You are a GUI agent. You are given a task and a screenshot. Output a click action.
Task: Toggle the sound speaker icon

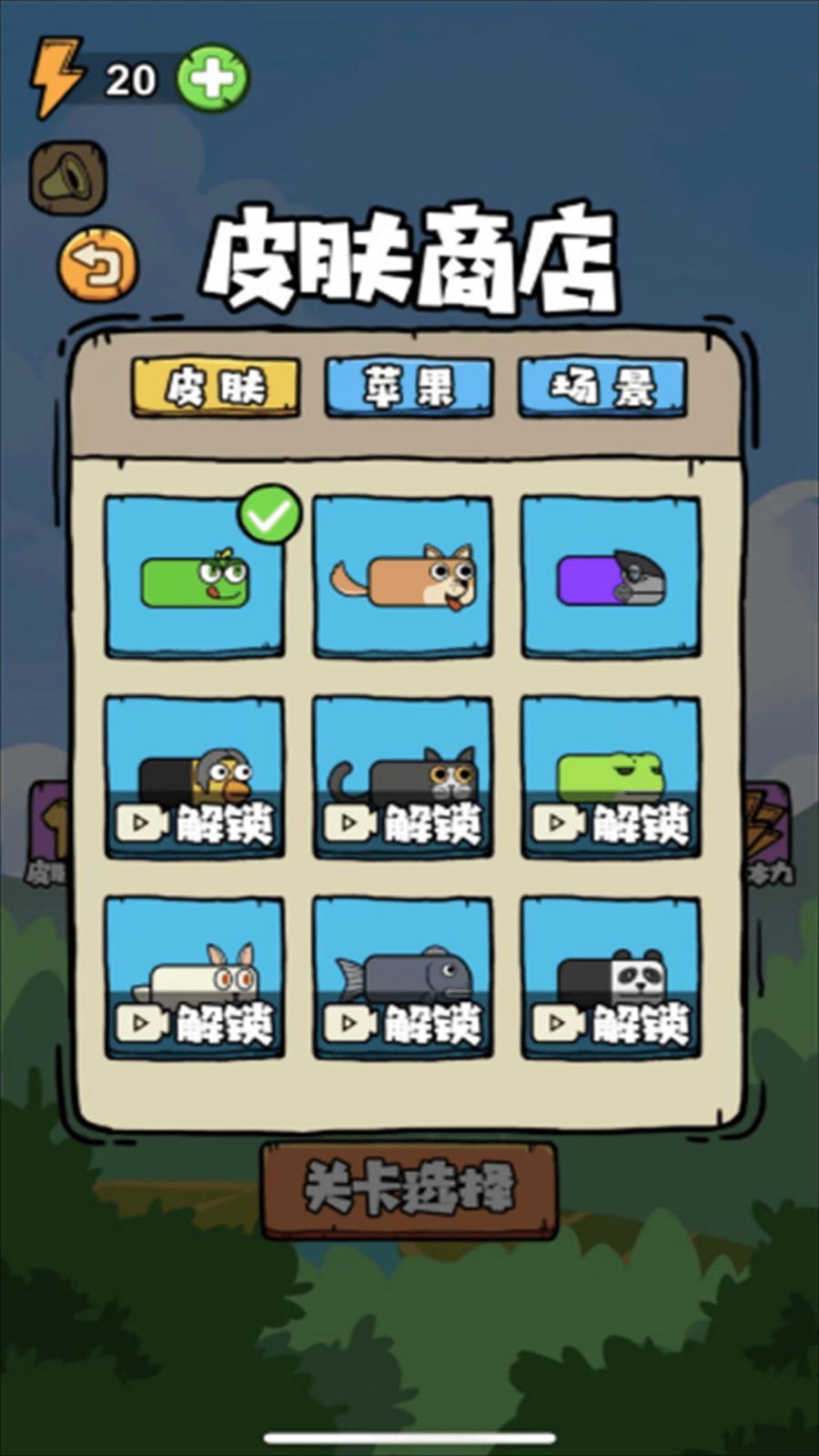[70, 177]
